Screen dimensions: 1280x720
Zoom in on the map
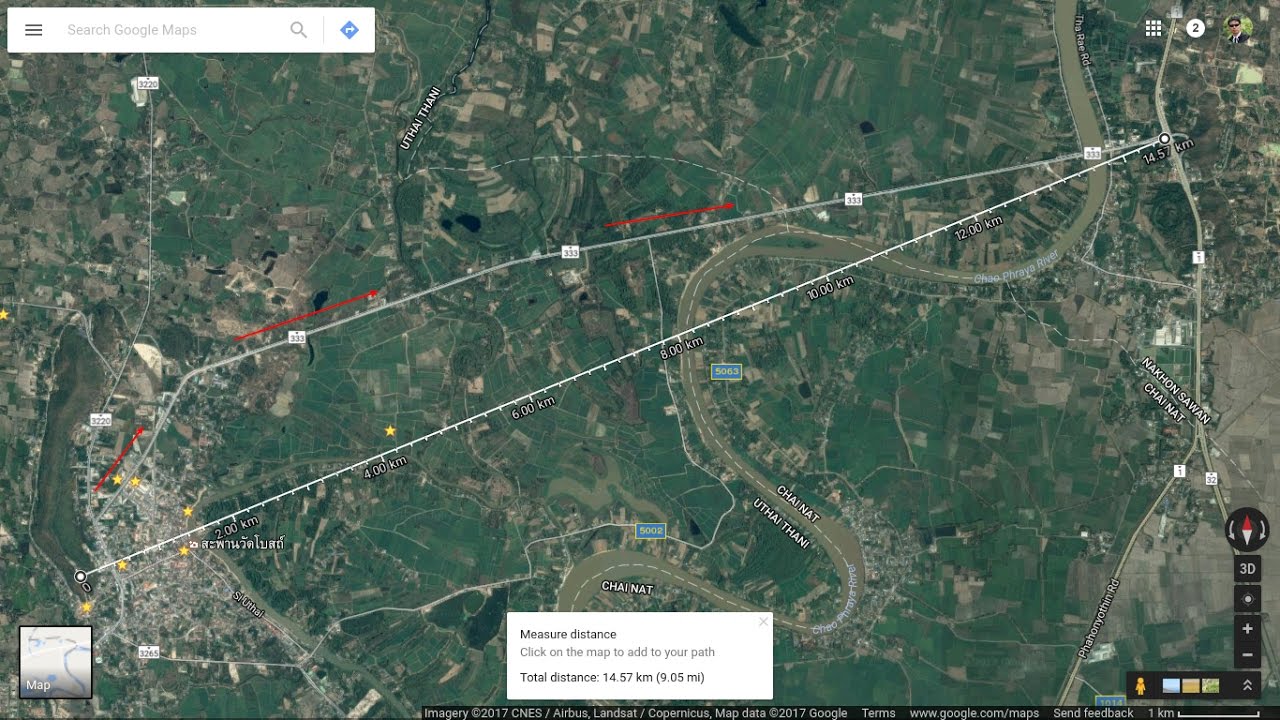(1247, 629)
